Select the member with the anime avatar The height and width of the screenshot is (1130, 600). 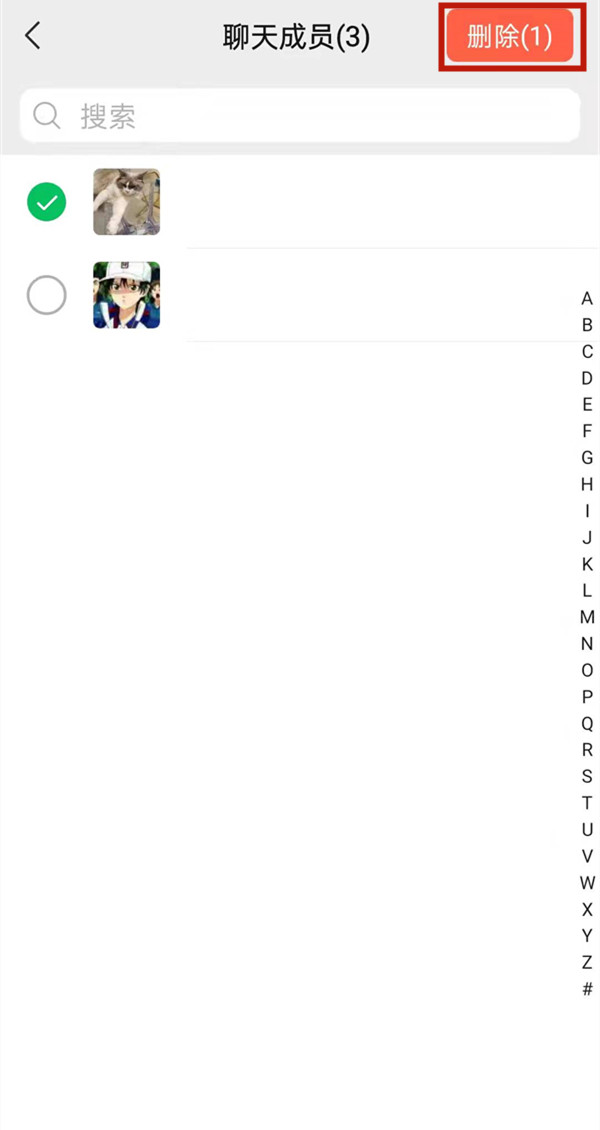pos(47,296)
